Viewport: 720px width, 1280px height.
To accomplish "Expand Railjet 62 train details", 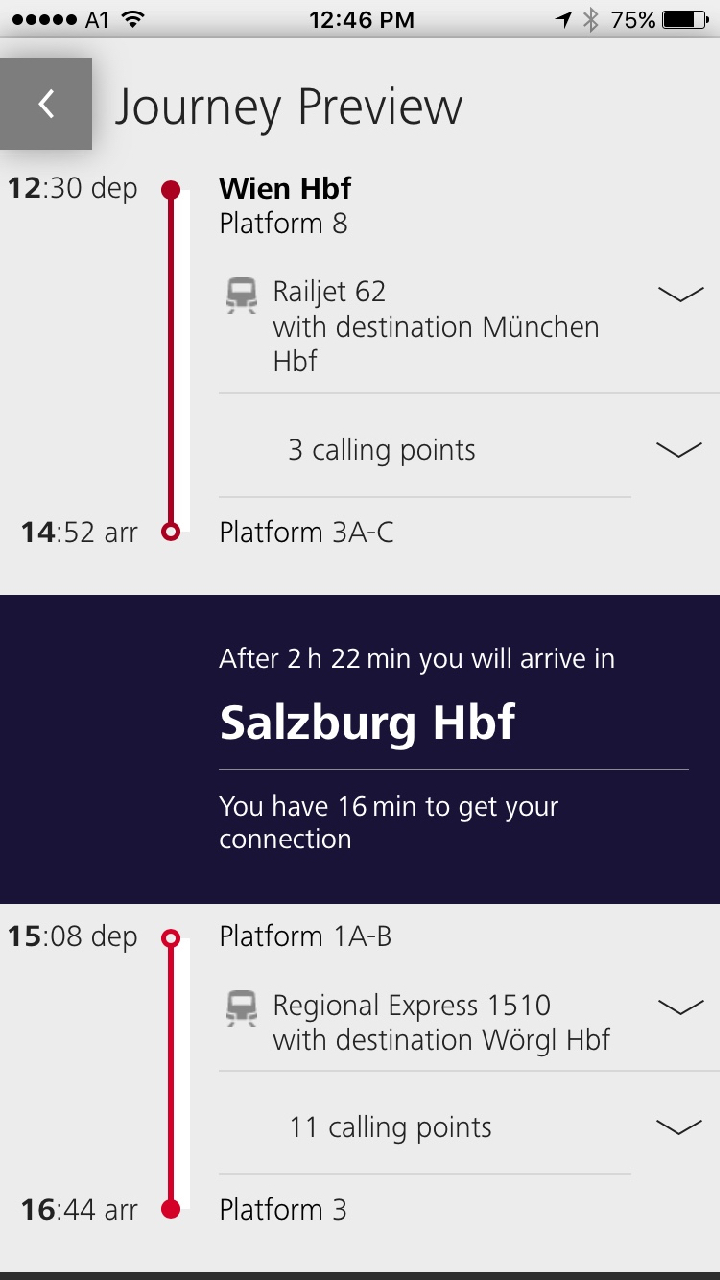I will coord(679,293).
